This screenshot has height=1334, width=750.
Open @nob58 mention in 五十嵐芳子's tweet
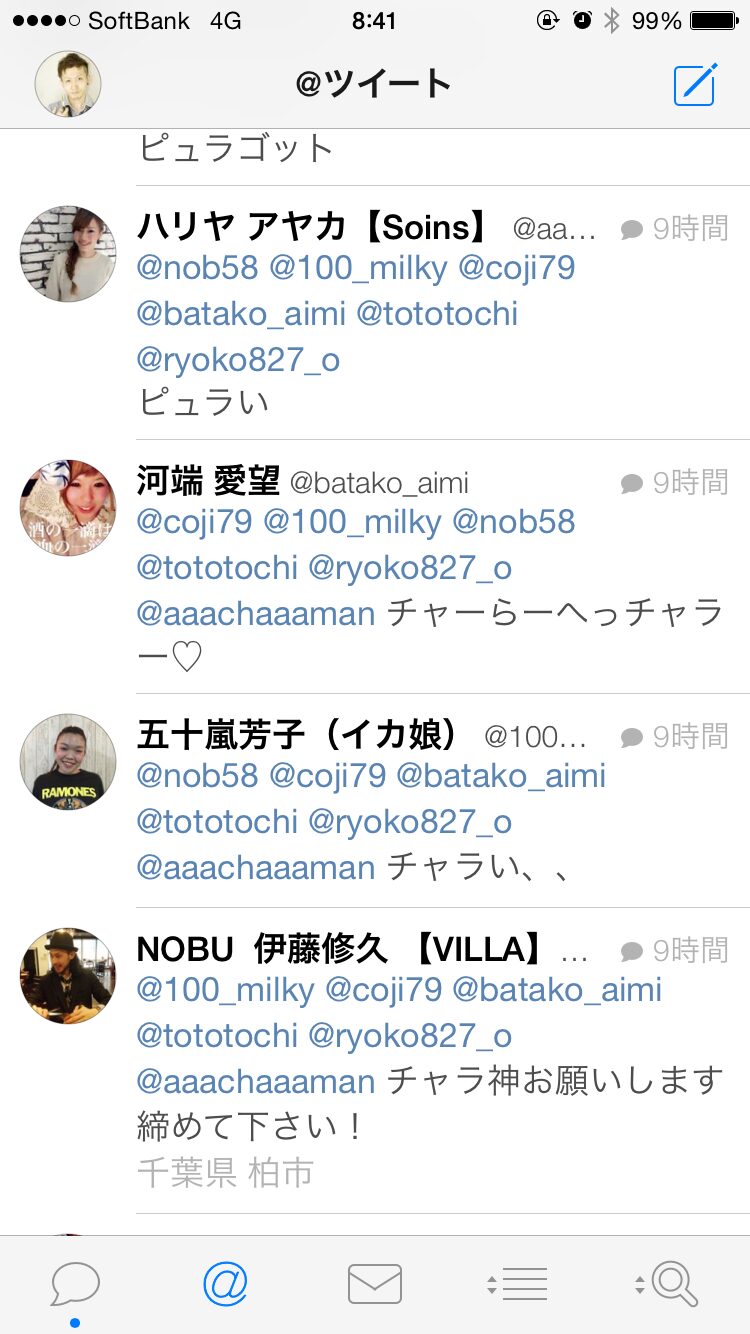point(197,775)
